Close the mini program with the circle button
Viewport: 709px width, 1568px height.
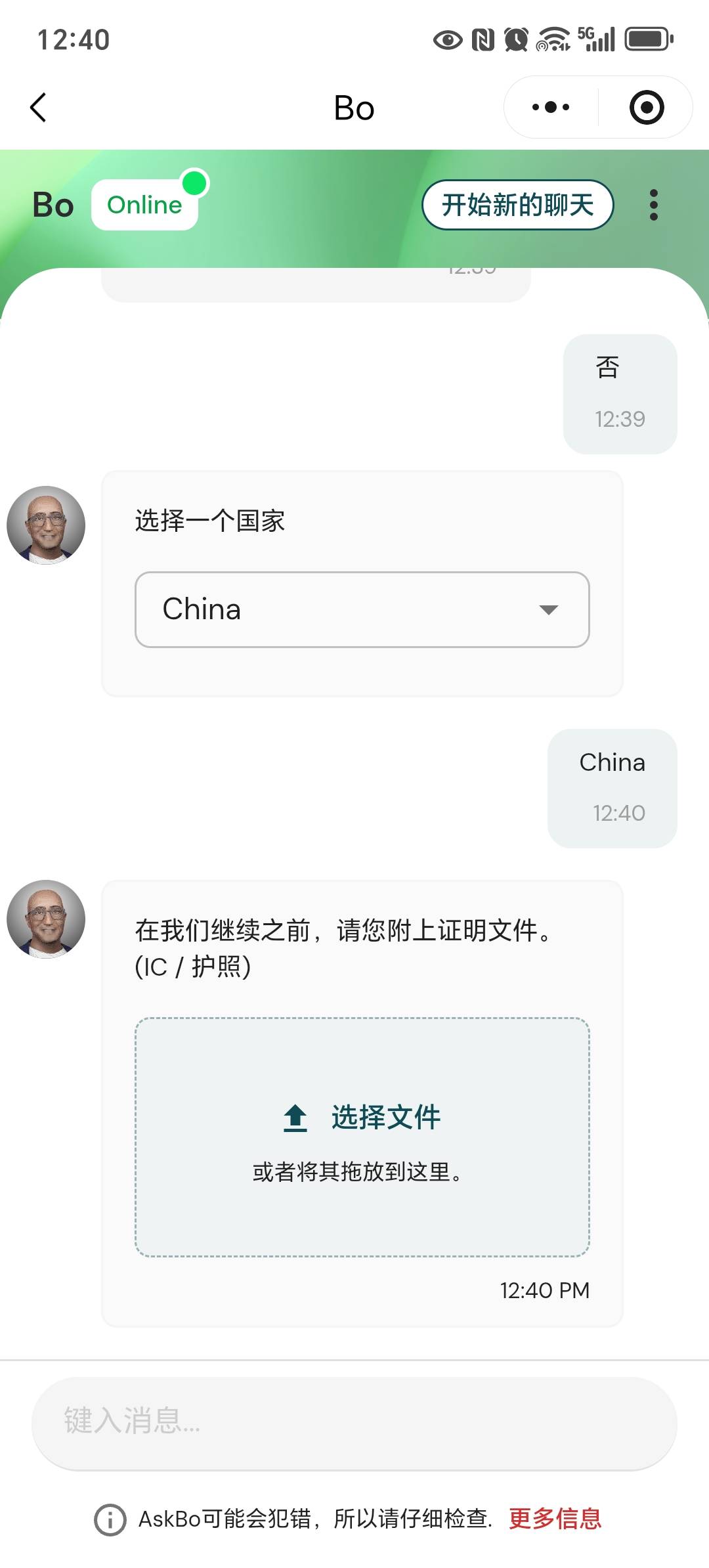(646, 107)
